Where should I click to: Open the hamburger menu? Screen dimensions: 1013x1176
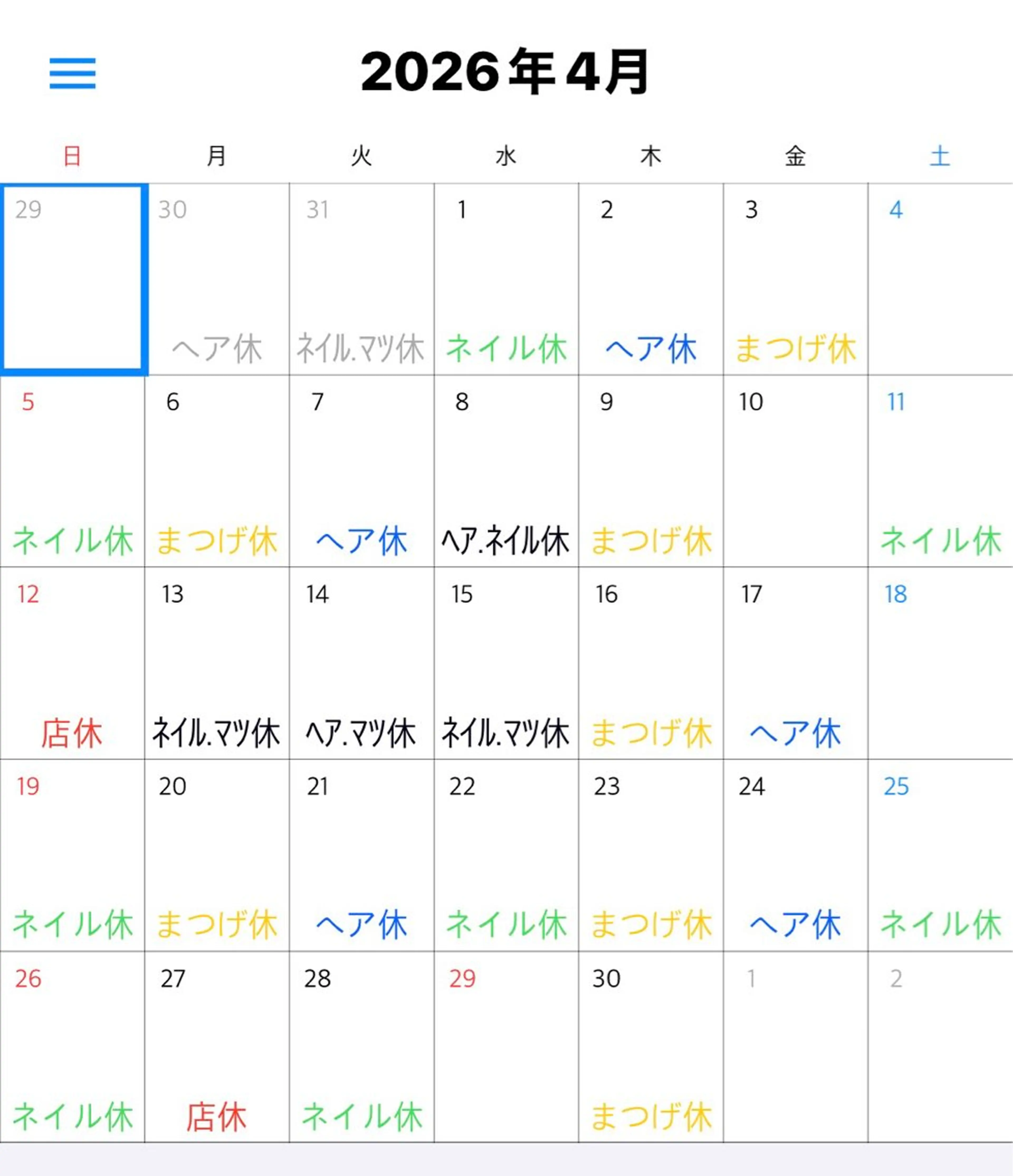tap(73, 73)
